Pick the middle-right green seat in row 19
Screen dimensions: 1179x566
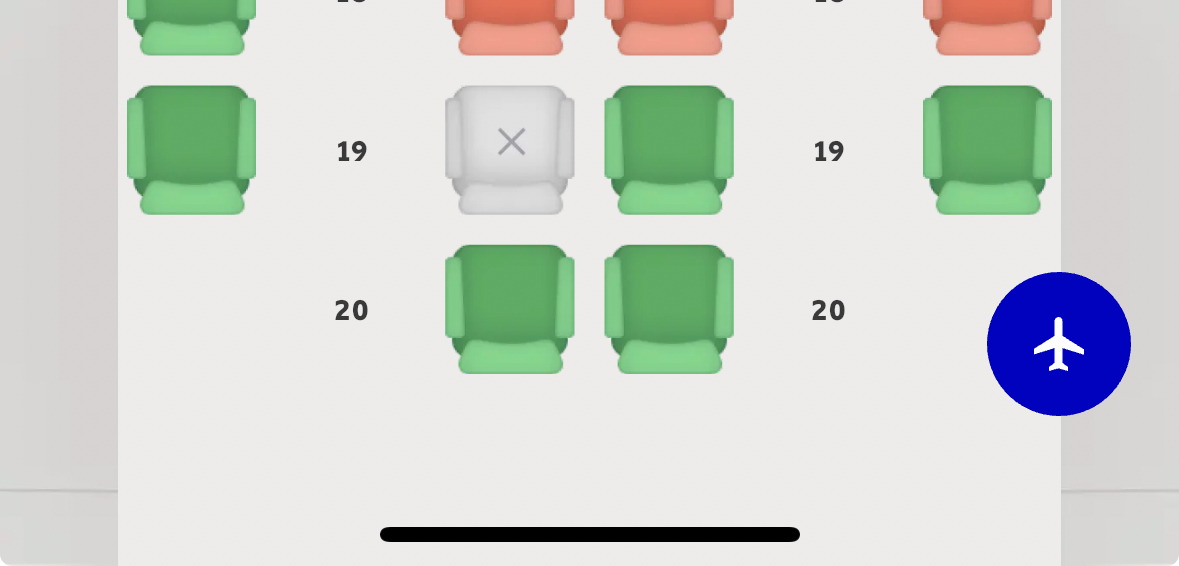tap(669, 149)
